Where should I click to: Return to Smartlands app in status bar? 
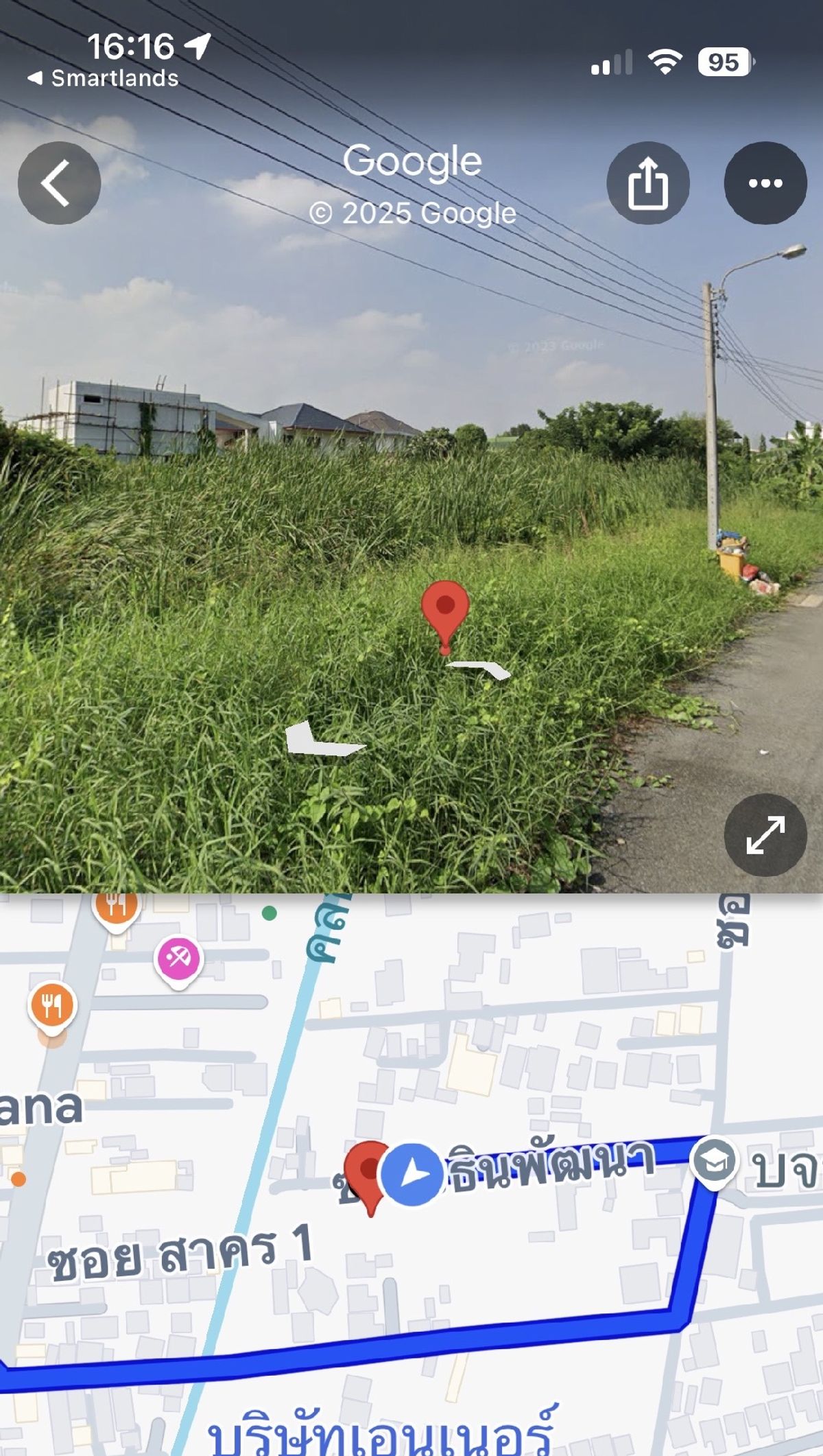pos(103,78)
